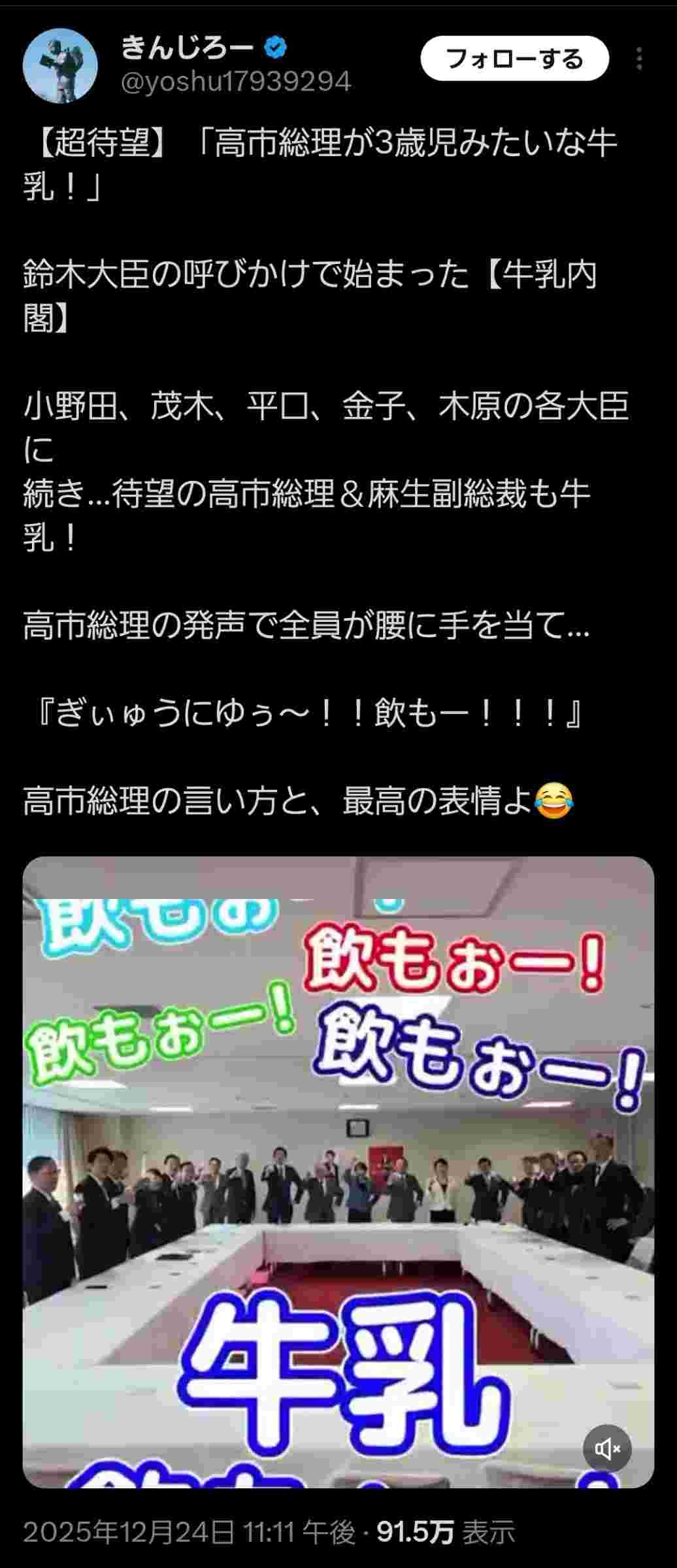The width and height of the screenshot is (677, 1568).
Task: Tap the フォローする button
Action: coord(514,59)
